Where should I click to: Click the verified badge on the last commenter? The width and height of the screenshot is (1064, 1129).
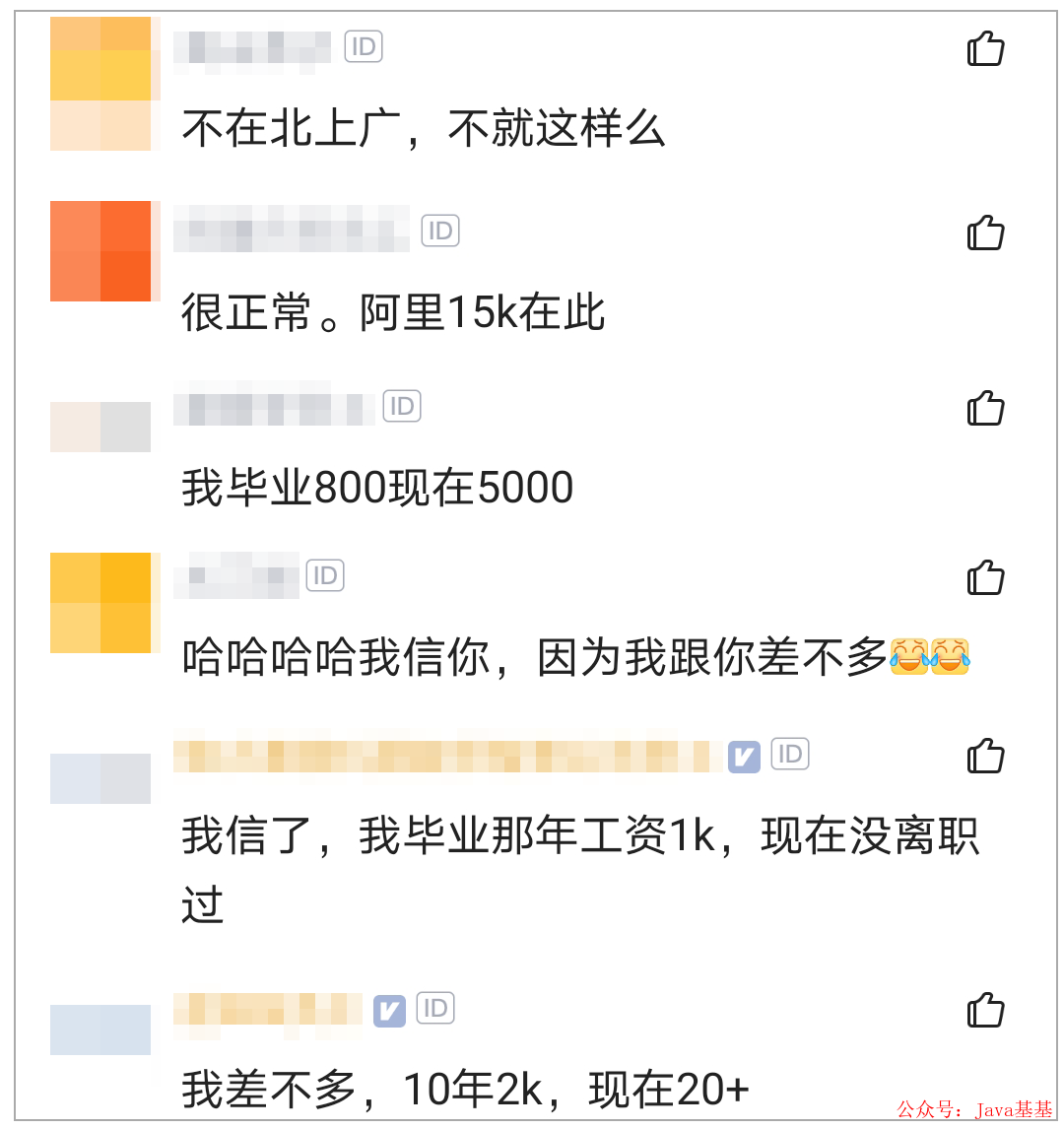tap(388, 1008)
